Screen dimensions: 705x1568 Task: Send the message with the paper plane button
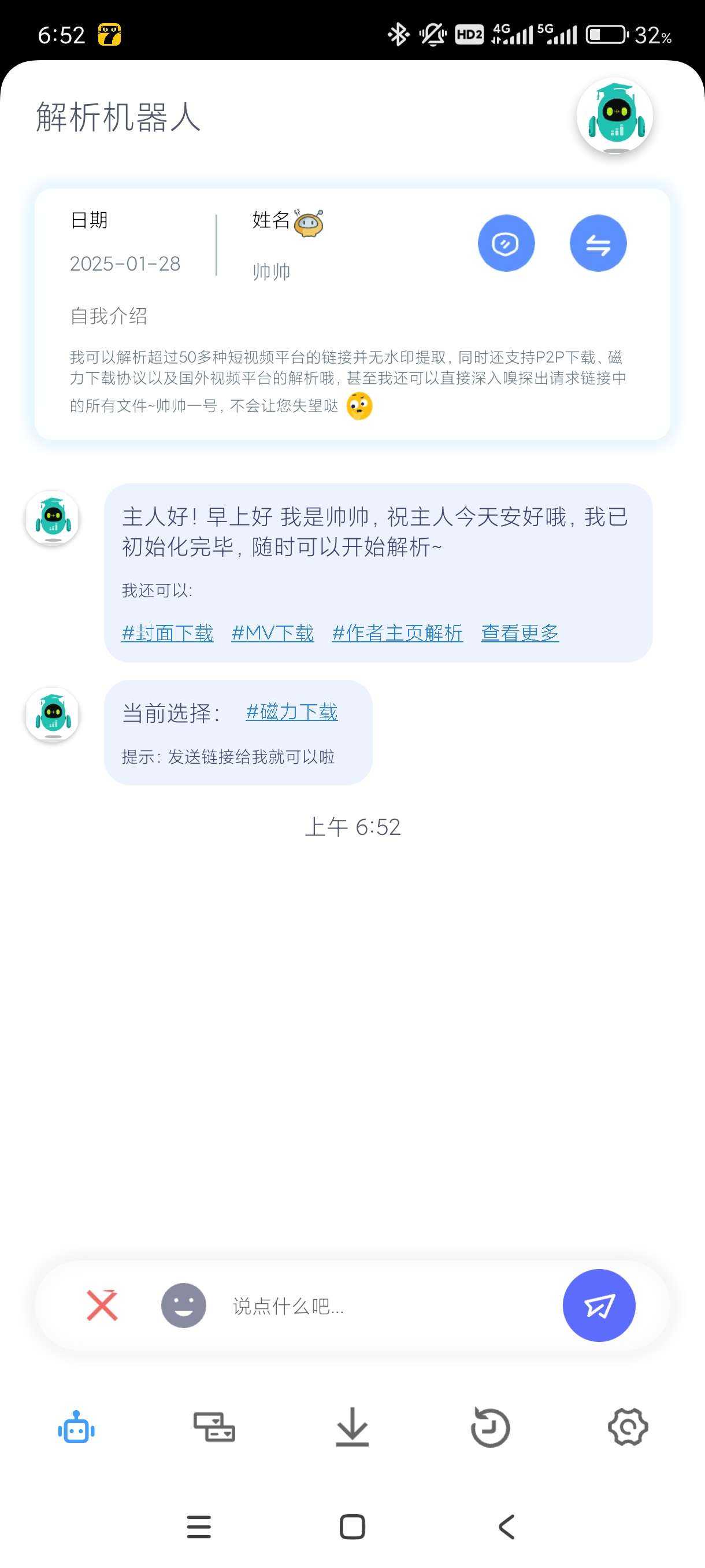599,1305
